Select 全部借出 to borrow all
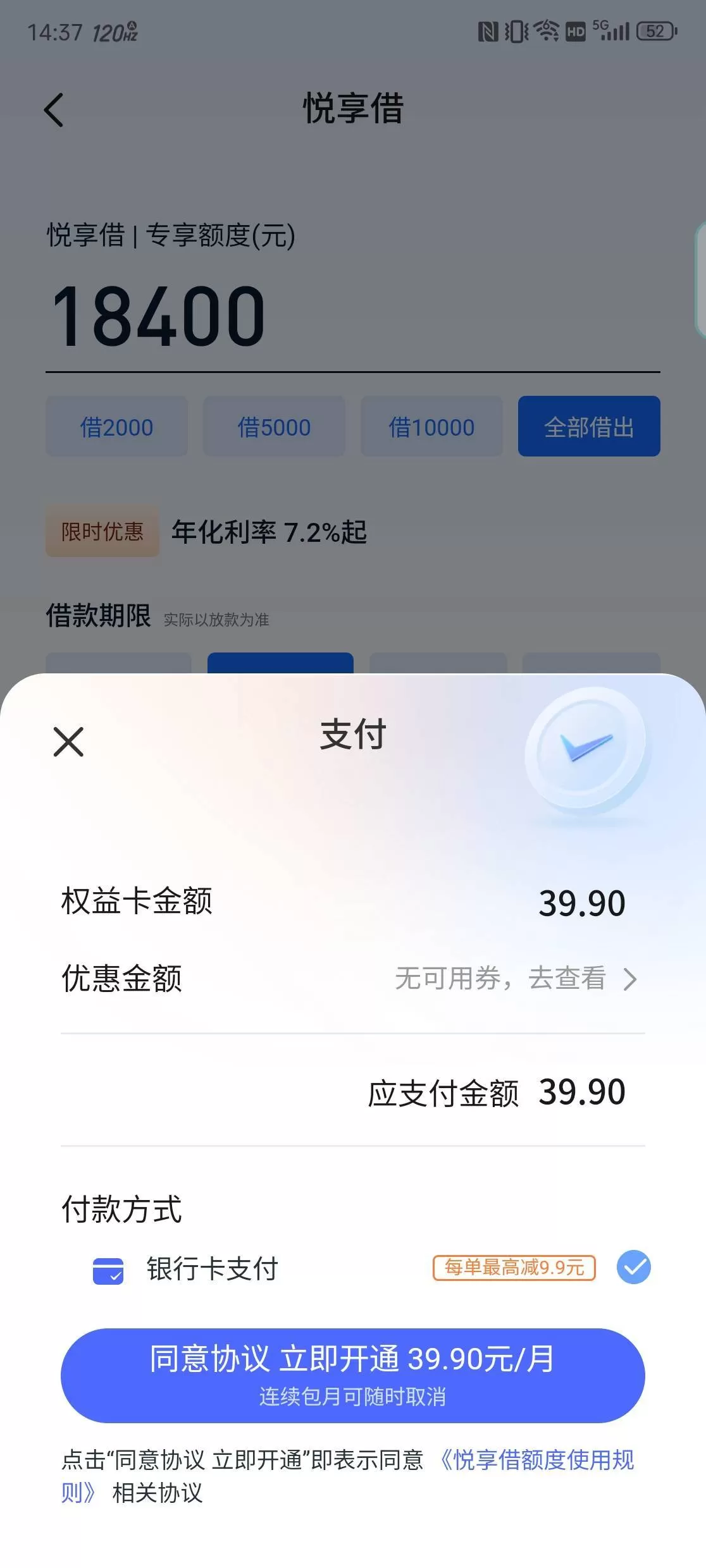The height and width of the screenshot is (1568, 706). point(588,427)
